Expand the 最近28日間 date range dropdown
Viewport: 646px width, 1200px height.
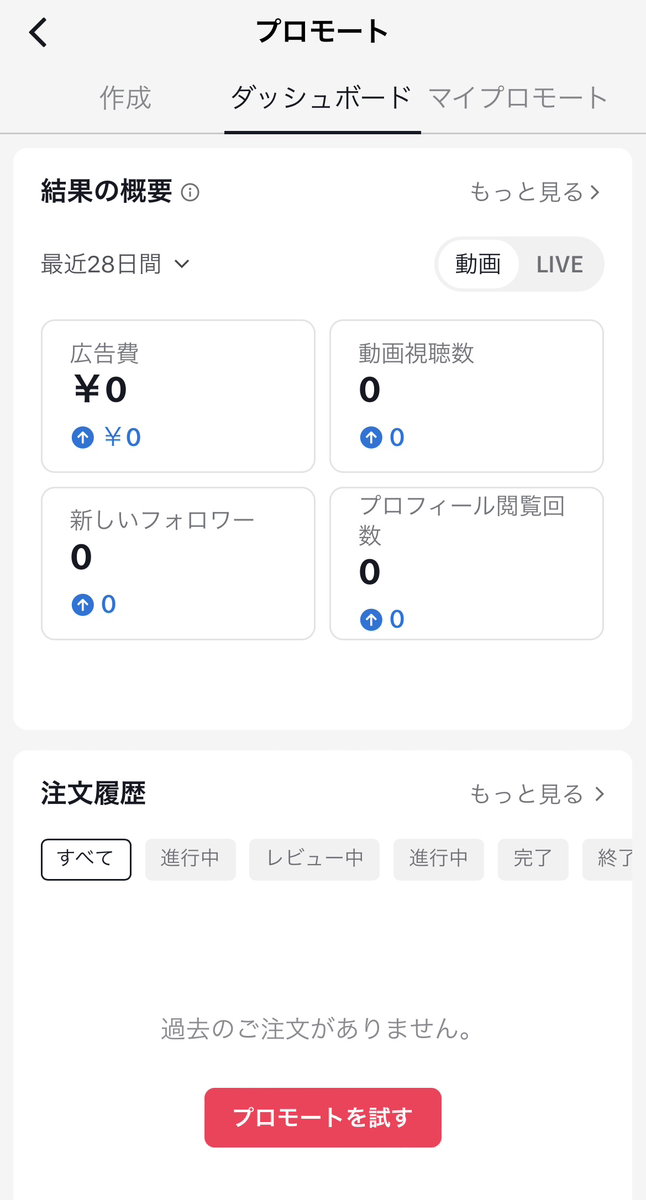[x=115, y=264]
